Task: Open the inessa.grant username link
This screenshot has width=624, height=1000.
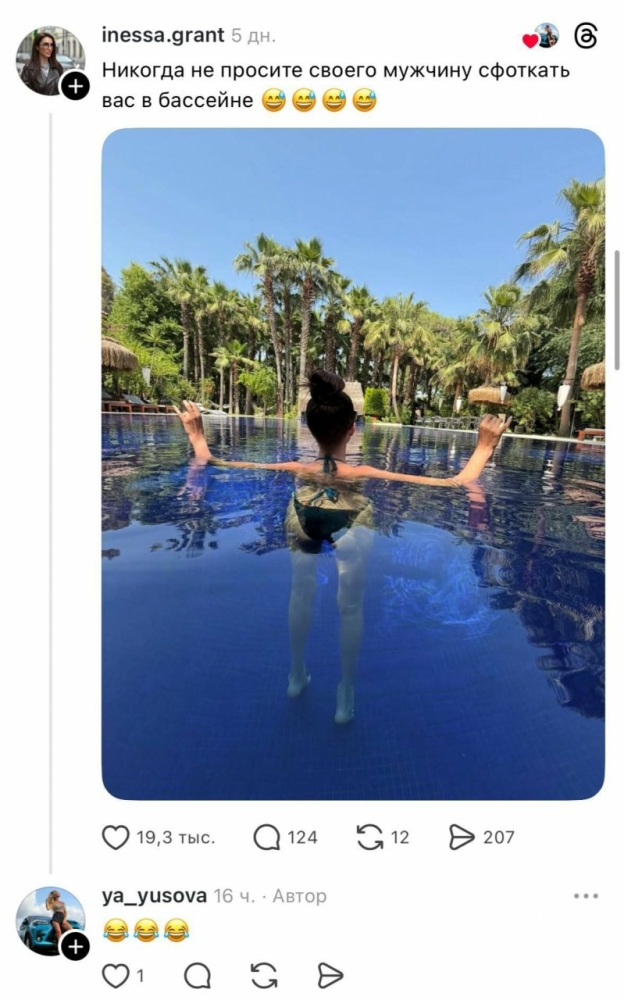Action: click(163, 35)
